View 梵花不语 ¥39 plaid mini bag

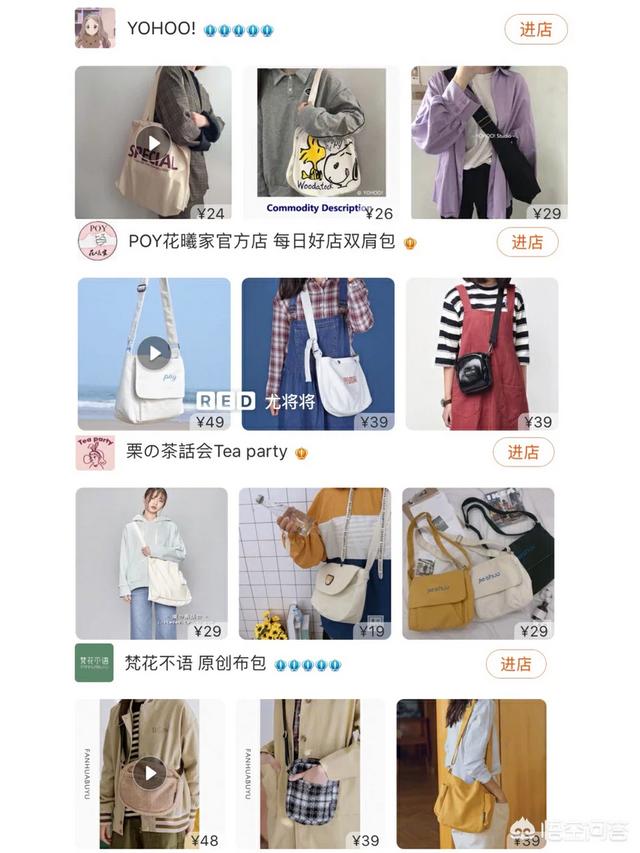pyautogui.click(x=310, y=773)
